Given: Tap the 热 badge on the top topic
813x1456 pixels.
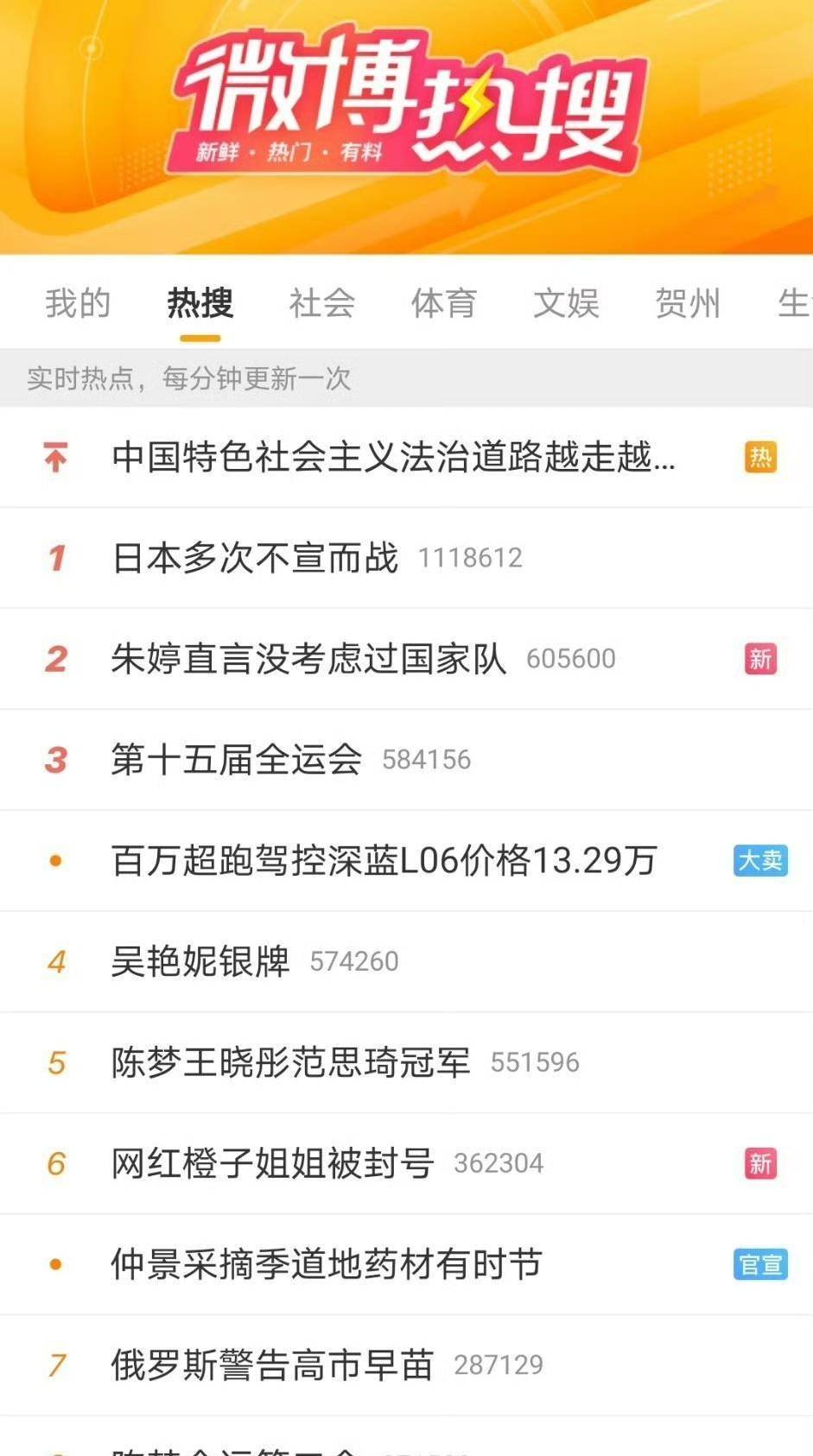Looking at the screenshot, I should coord(763,458).
